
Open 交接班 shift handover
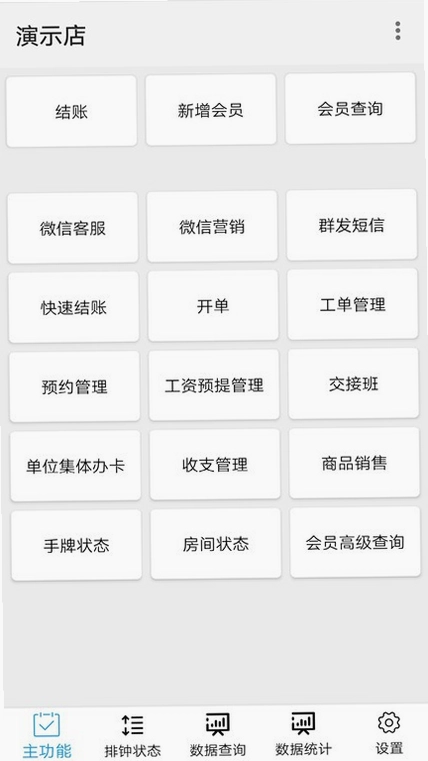tap(354, 383)
